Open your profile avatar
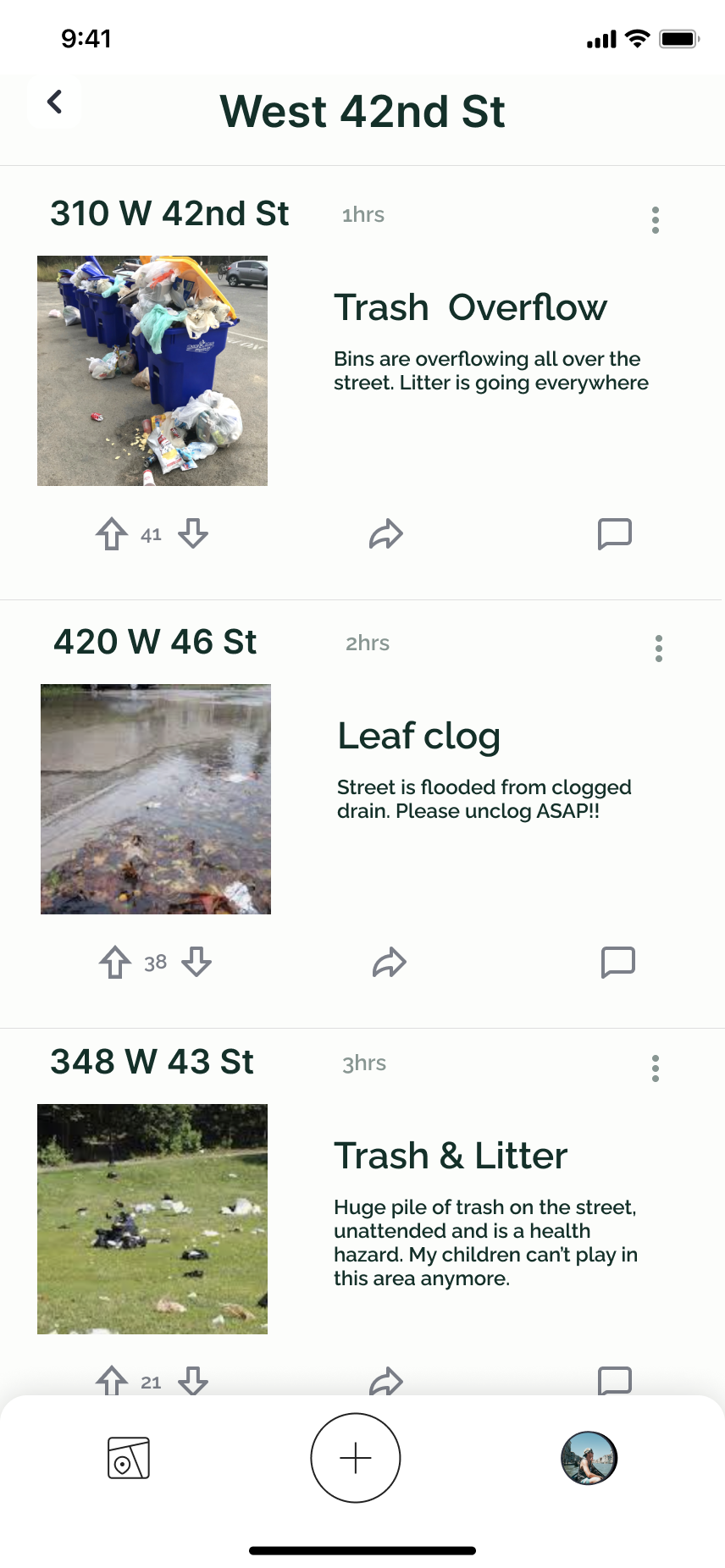 589,1458
